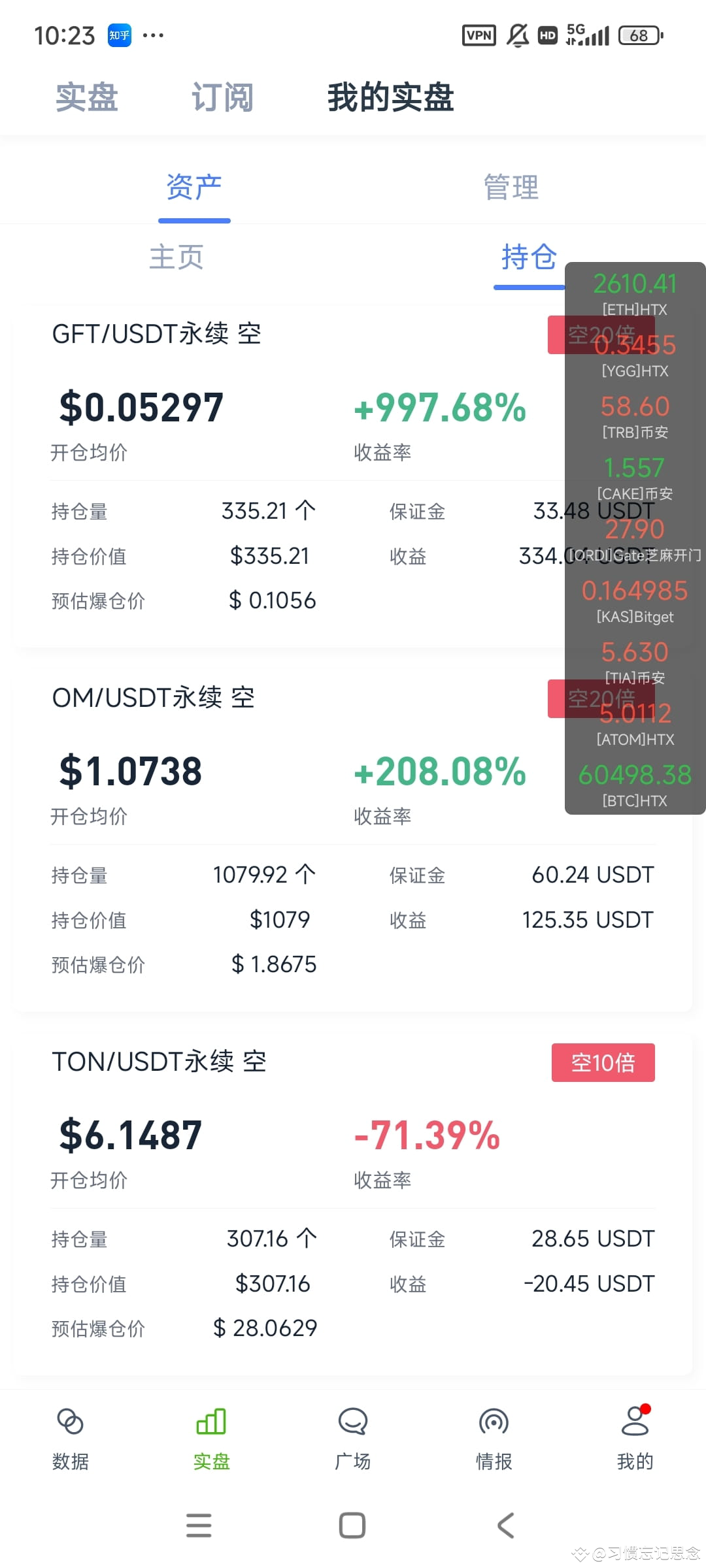The image size is (706, 1568).
Task: Open 数据 in the bottom navigation
Action: pyautogui.click(x=71, y=1439)
